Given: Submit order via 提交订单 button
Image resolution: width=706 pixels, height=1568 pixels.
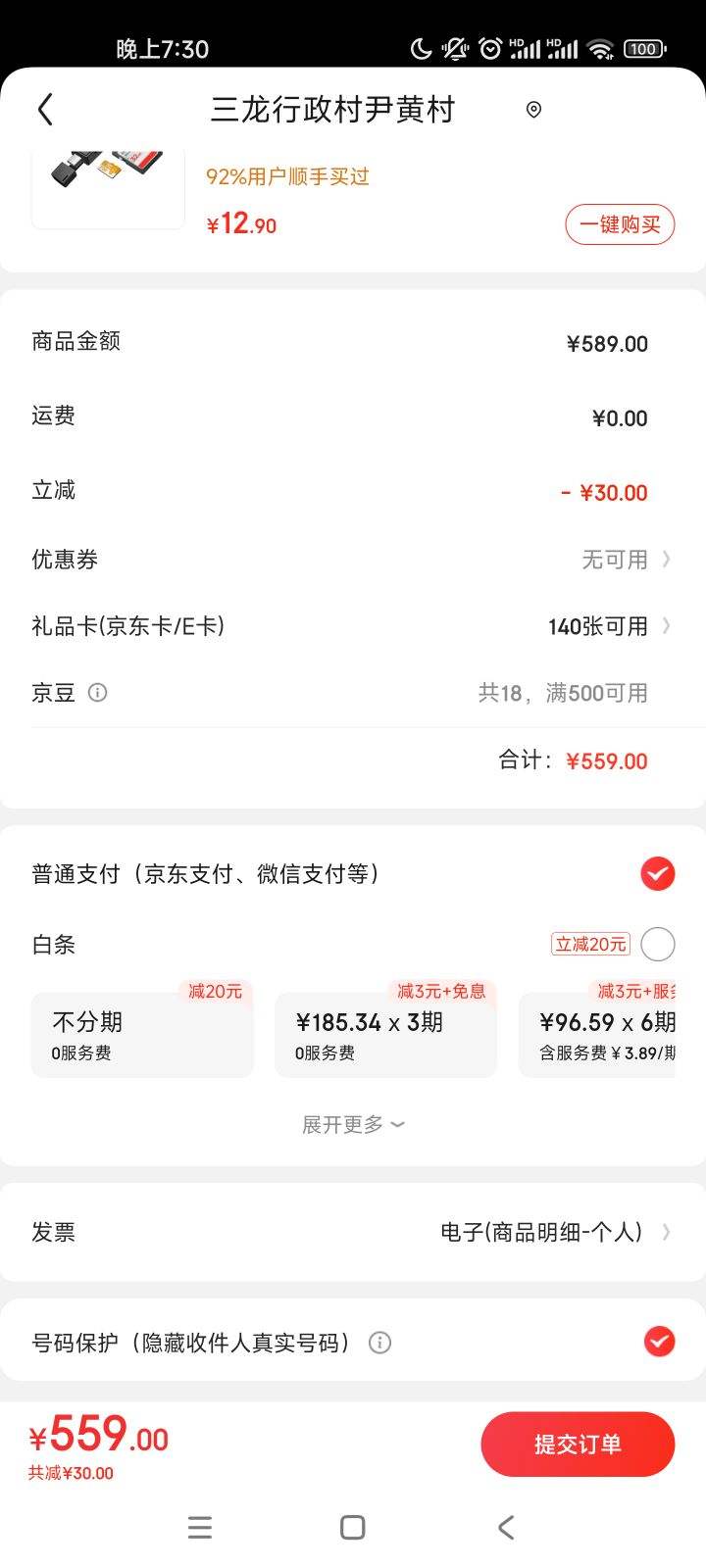Looking at the screenshot, I should coord(578,1444).
